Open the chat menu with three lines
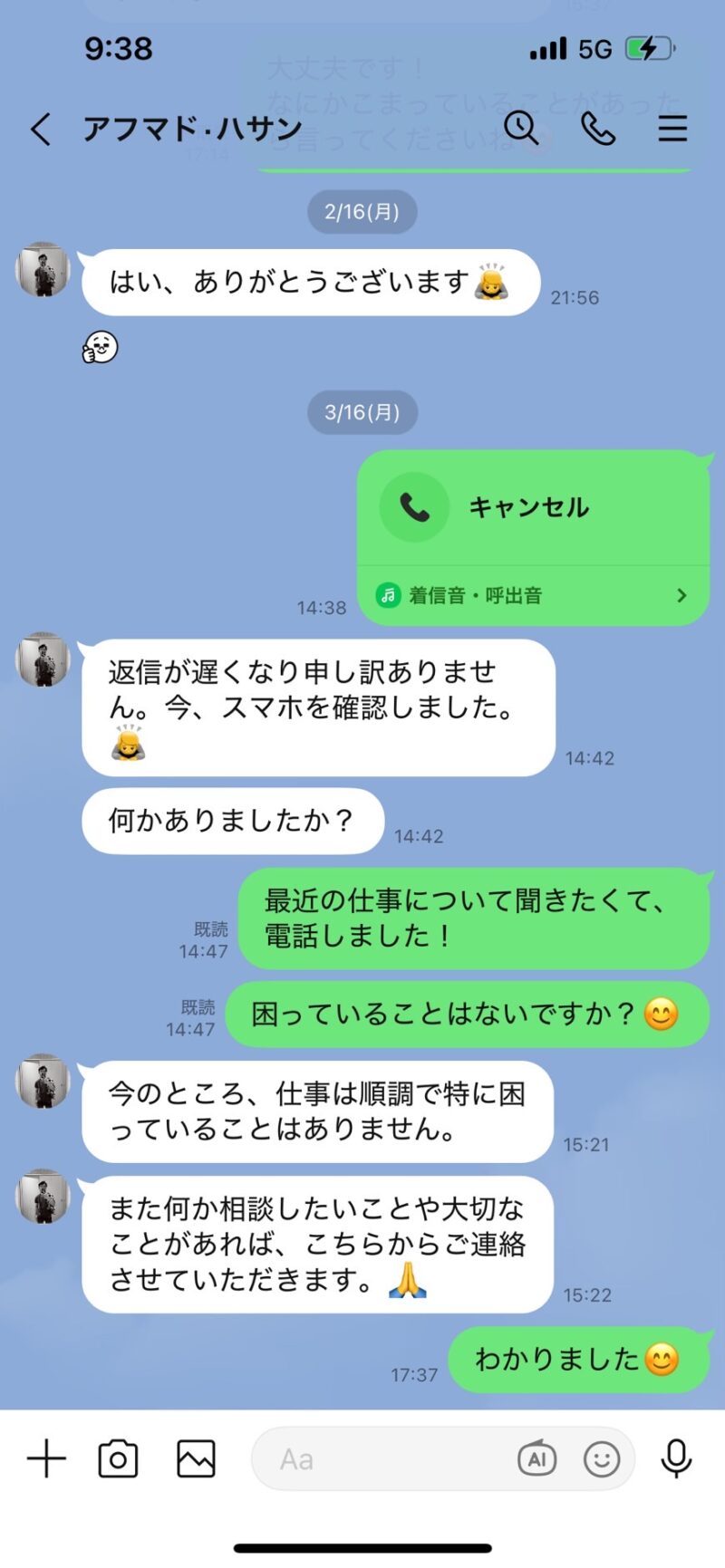725x1568 pixels. pos(672,129)
